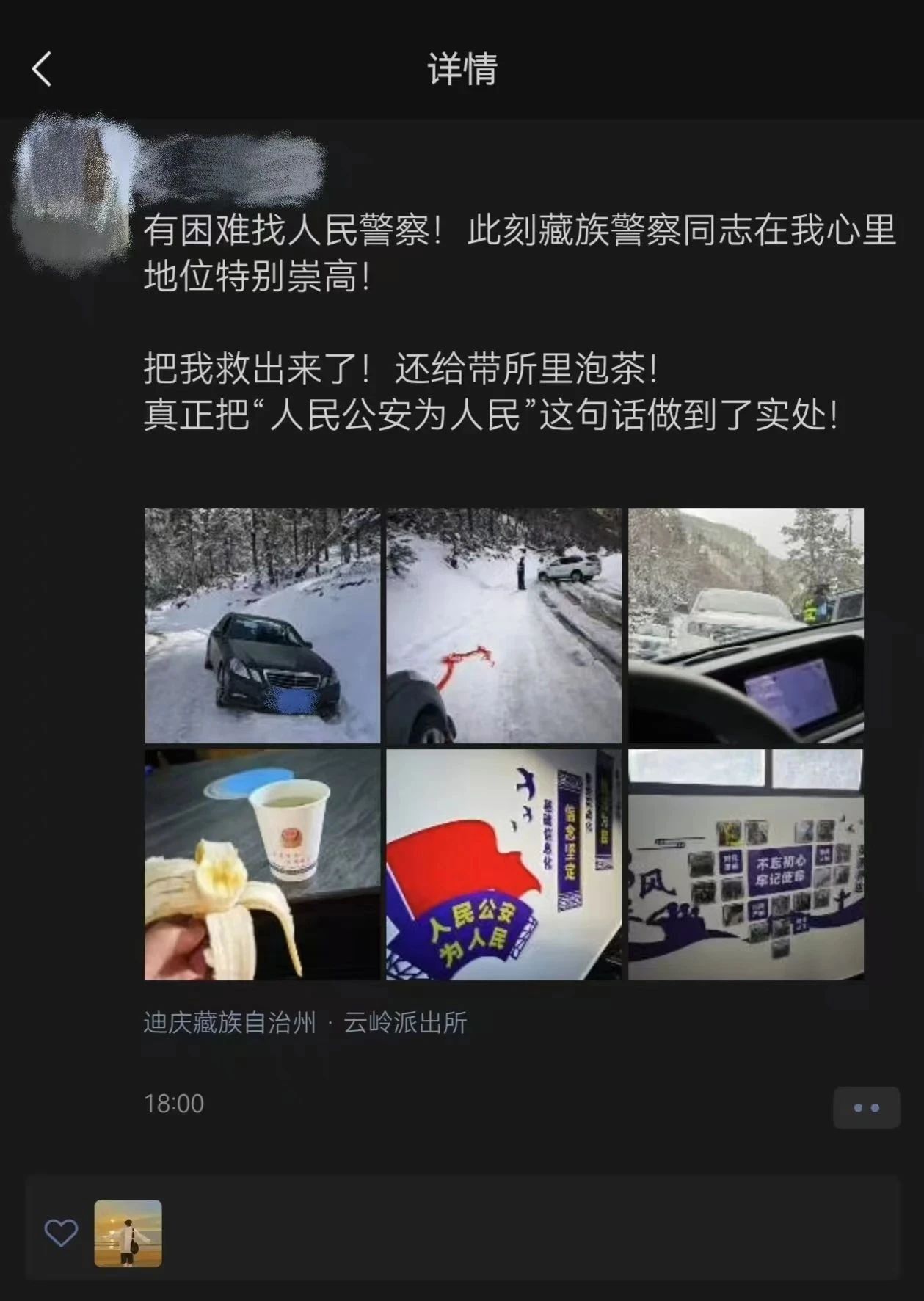Open the two-dot like and comment menu
Screen dimensions: 924x1301
click(866, 1107)
